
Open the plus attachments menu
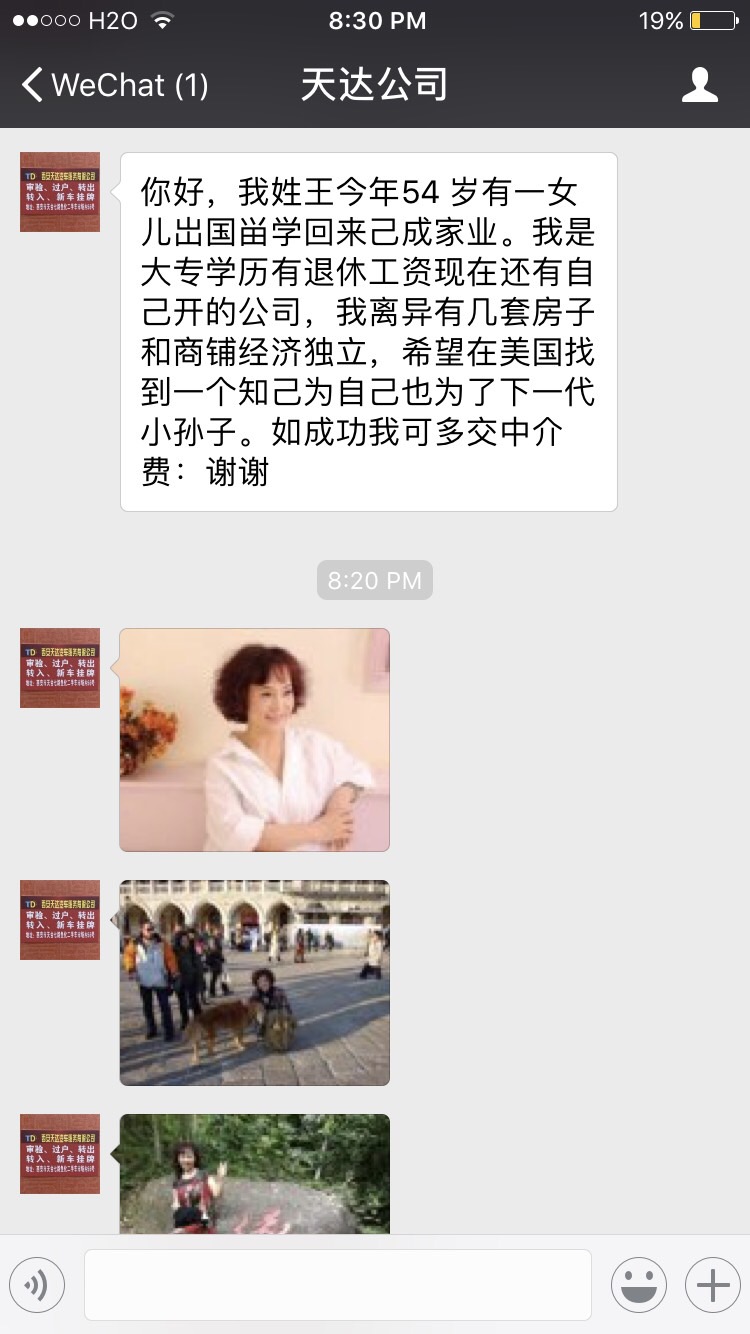[x=712, y=1283]
